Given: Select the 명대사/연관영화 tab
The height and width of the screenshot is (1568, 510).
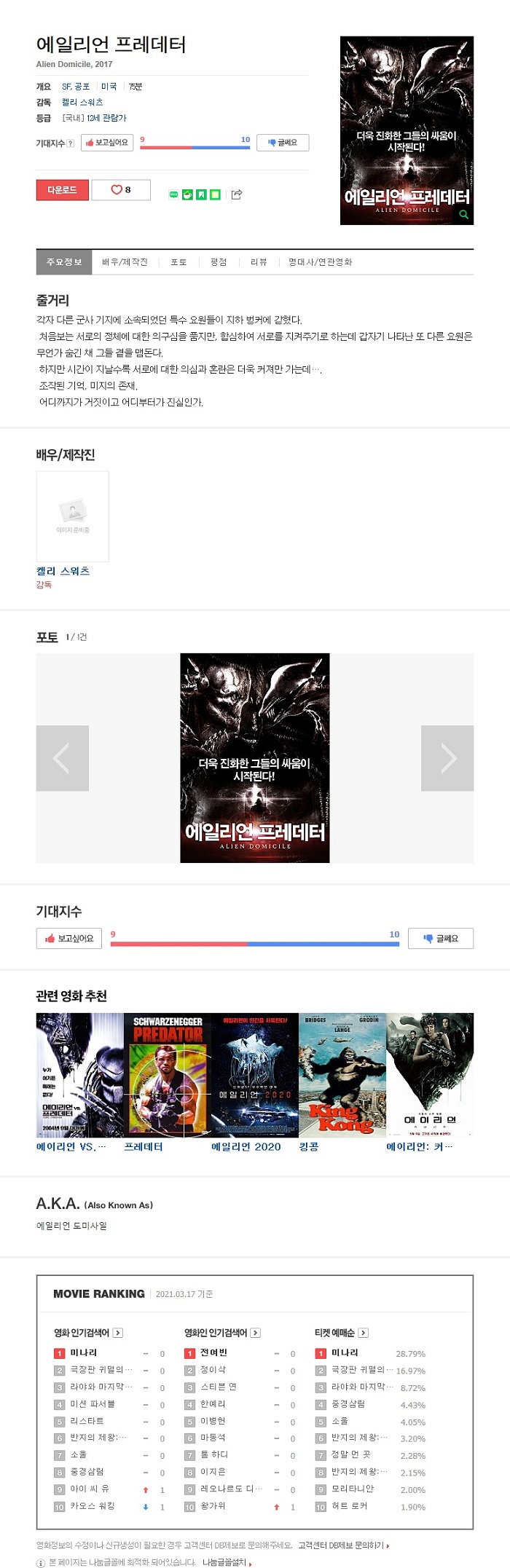Looking at the screenshot, I should point(320,262).
